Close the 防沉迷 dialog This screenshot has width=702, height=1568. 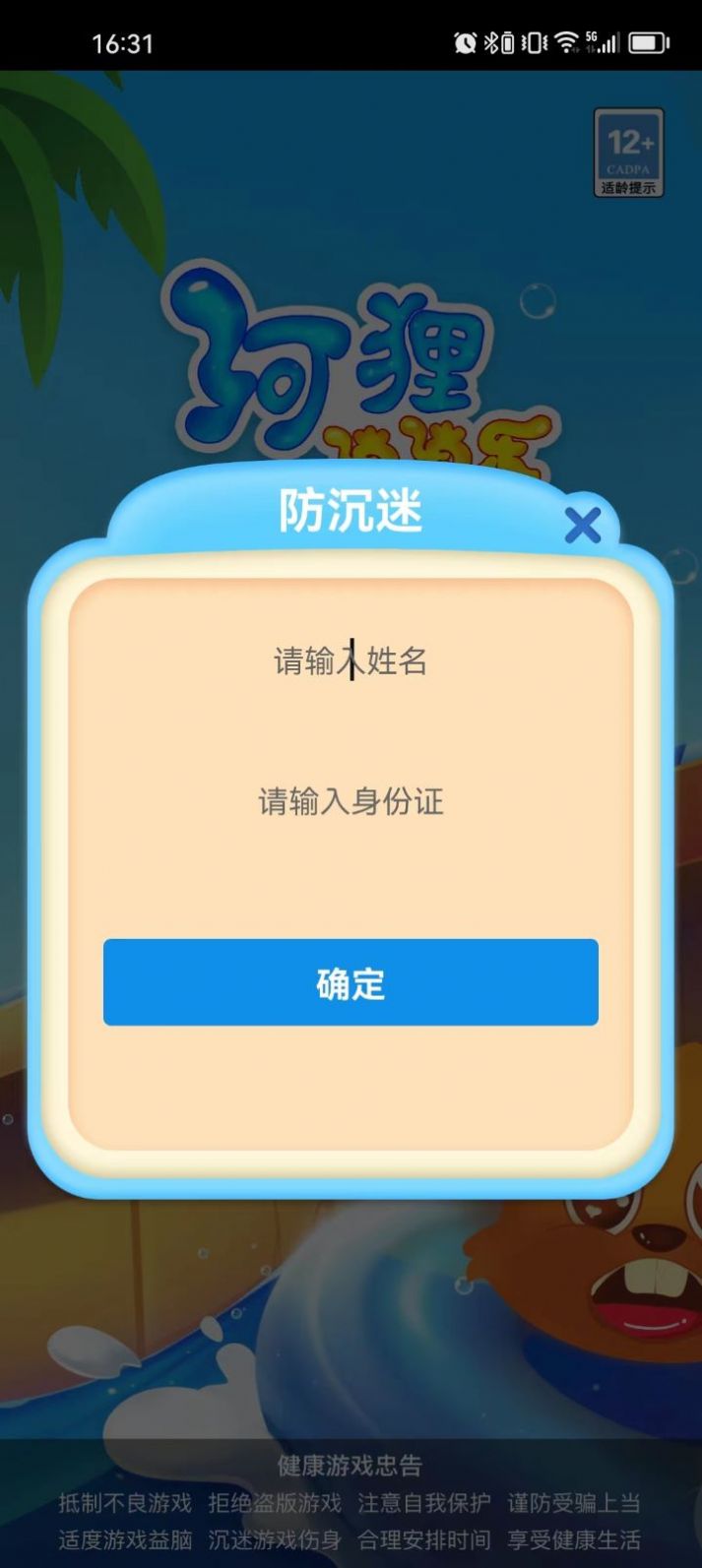tap(582, 526)
